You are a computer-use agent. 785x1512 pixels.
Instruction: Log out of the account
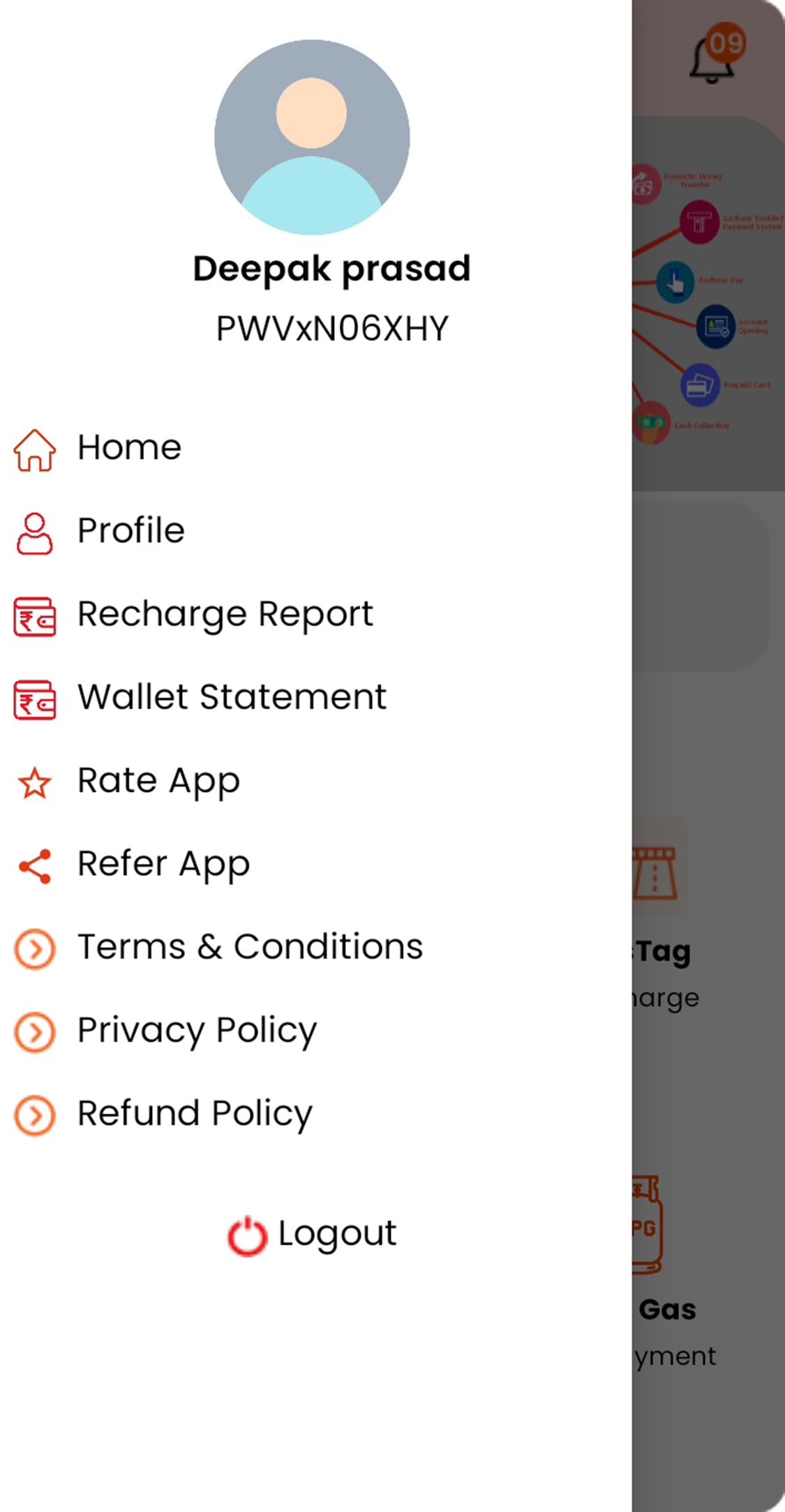coord(313,1234)
